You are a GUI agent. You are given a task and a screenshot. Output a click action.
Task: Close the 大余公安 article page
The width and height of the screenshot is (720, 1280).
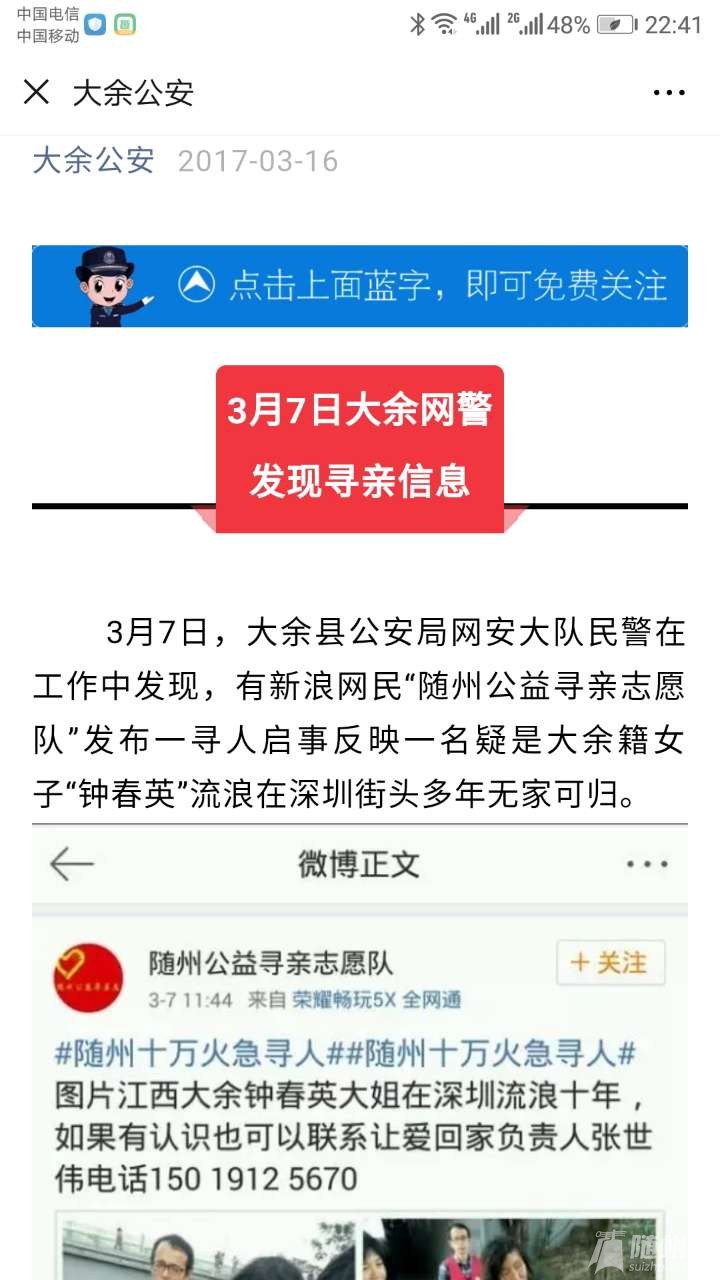(x=37, y=93)
